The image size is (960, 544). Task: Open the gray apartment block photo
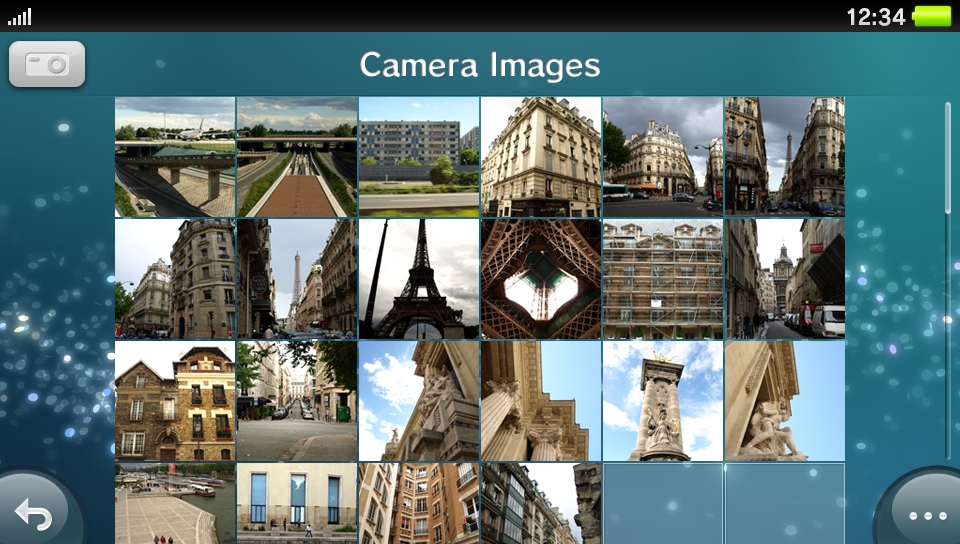[419, 156]
